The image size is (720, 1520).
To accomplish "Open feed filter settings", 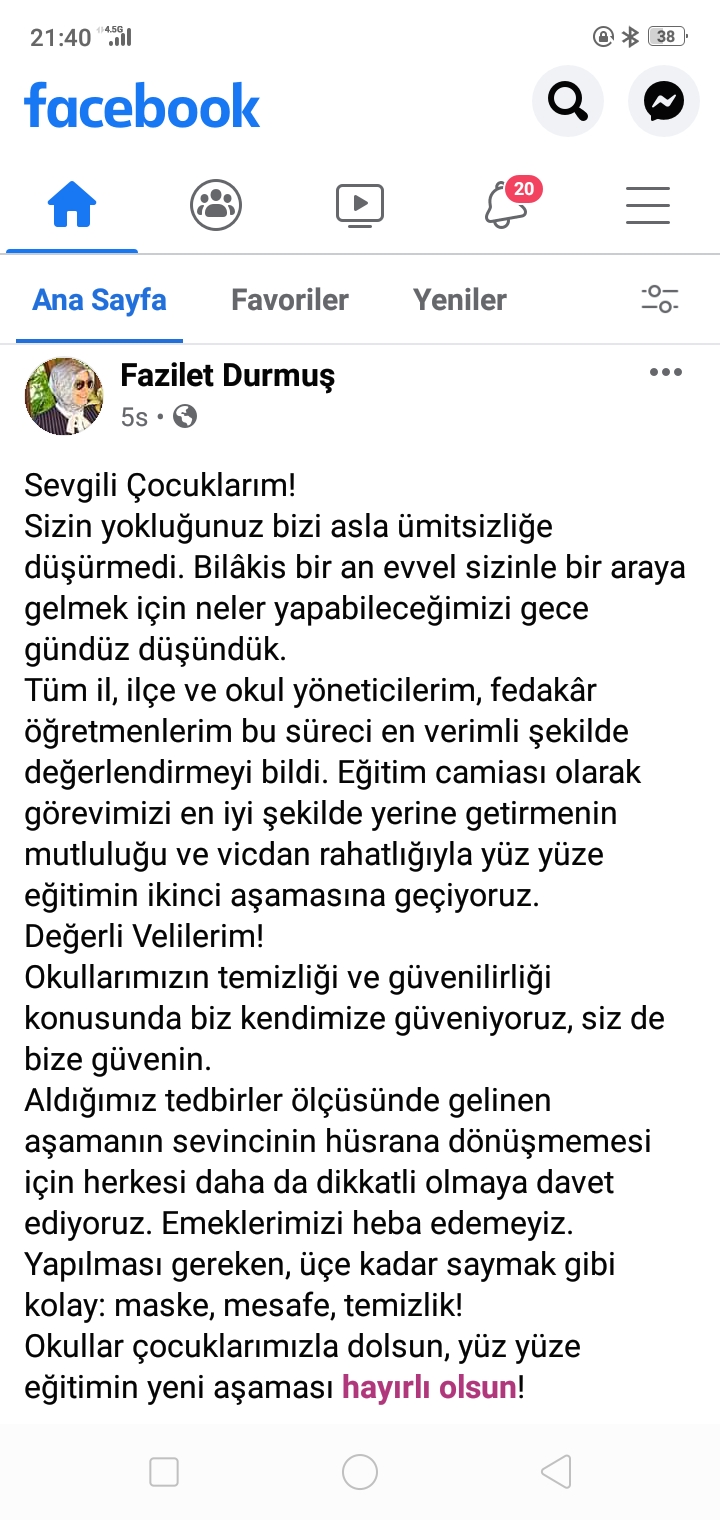I will (660, 299).
